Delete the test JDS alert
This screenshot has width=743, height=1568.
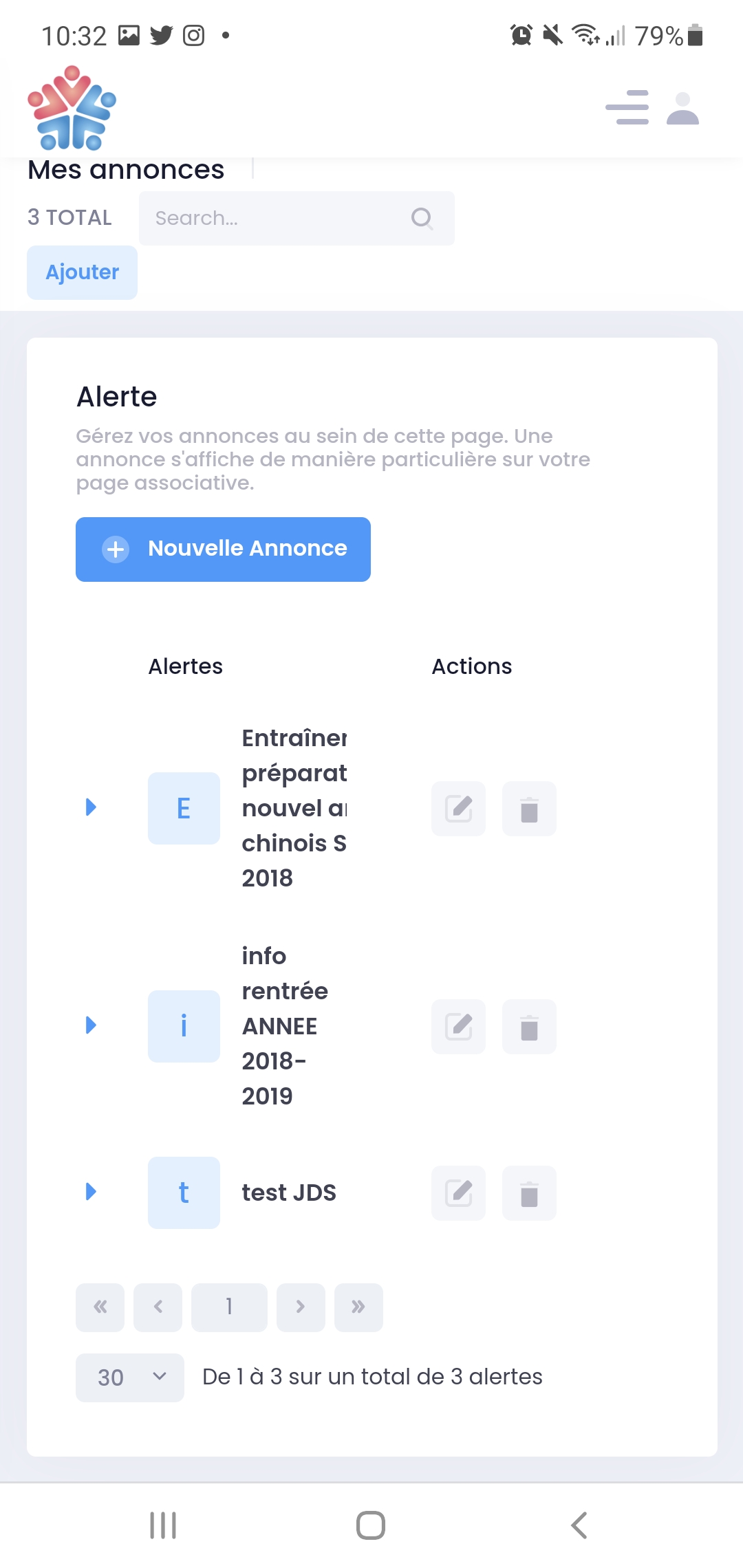coord(529,1193)
